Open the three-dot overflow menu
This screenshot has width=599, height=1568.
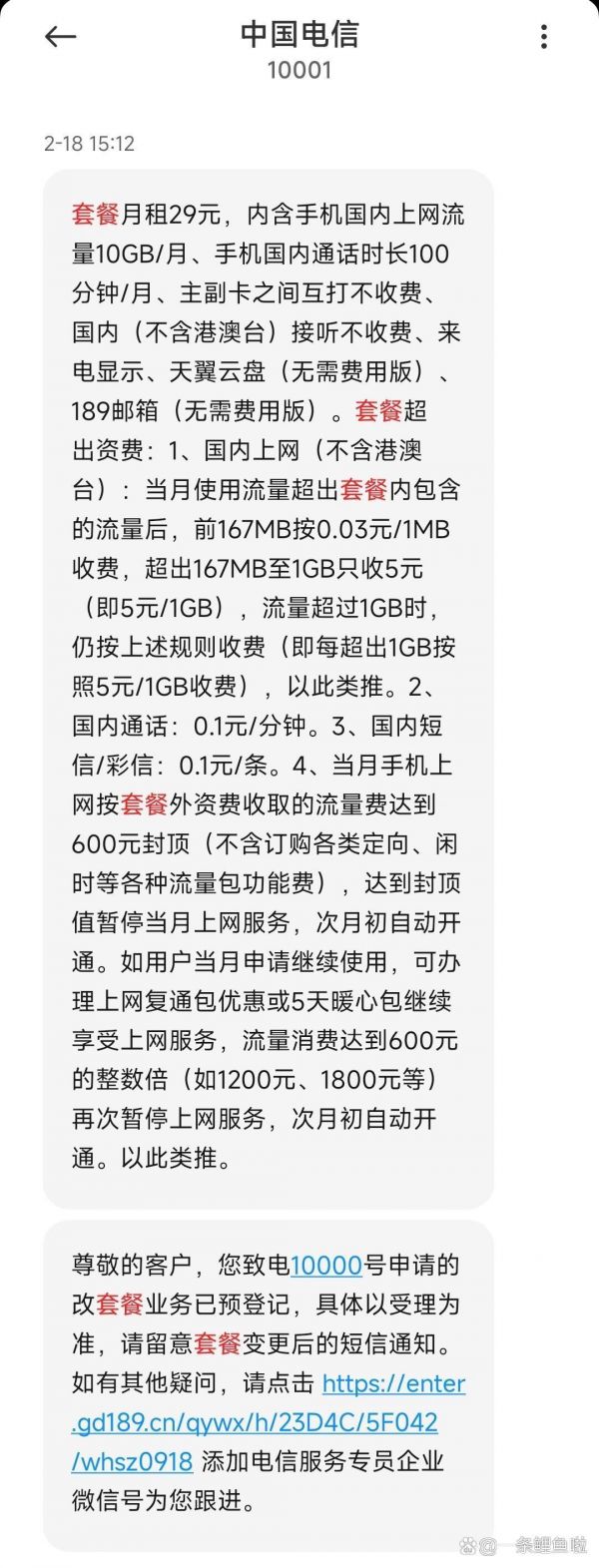(543, 38)
